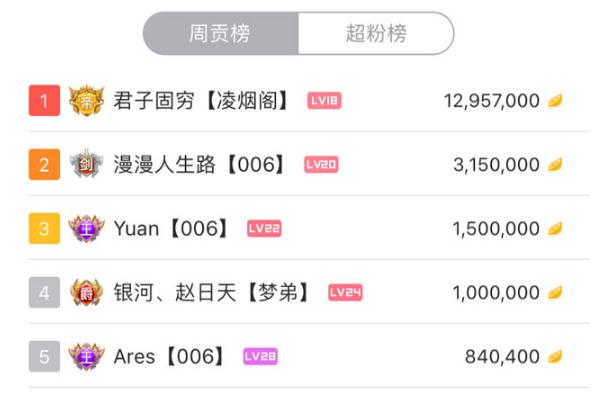The image size is (600, 400).
Task: Open Ares【006】 ranking row
Action: (x=168, y=357)
